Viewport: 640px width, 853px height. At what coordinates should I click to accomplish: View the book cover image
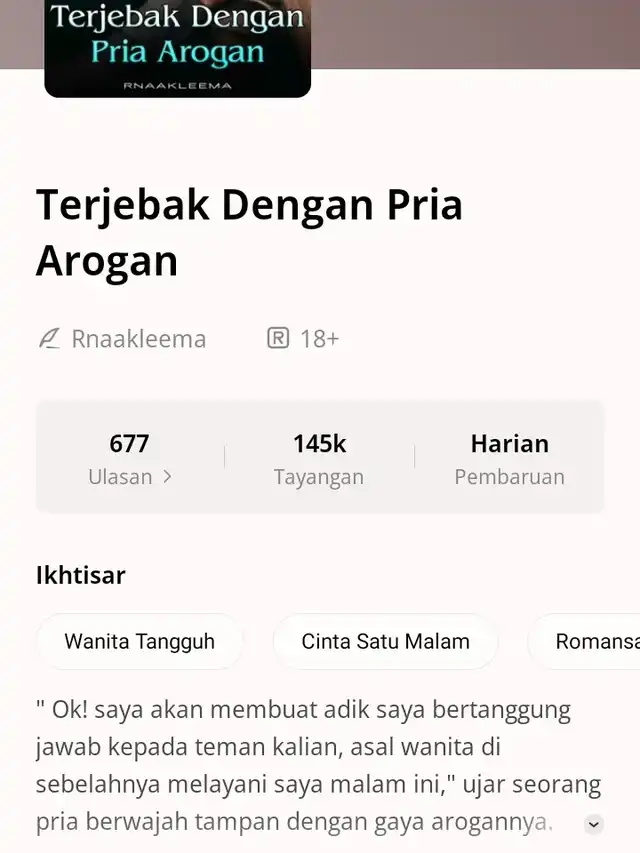click(x=178, y=48)
